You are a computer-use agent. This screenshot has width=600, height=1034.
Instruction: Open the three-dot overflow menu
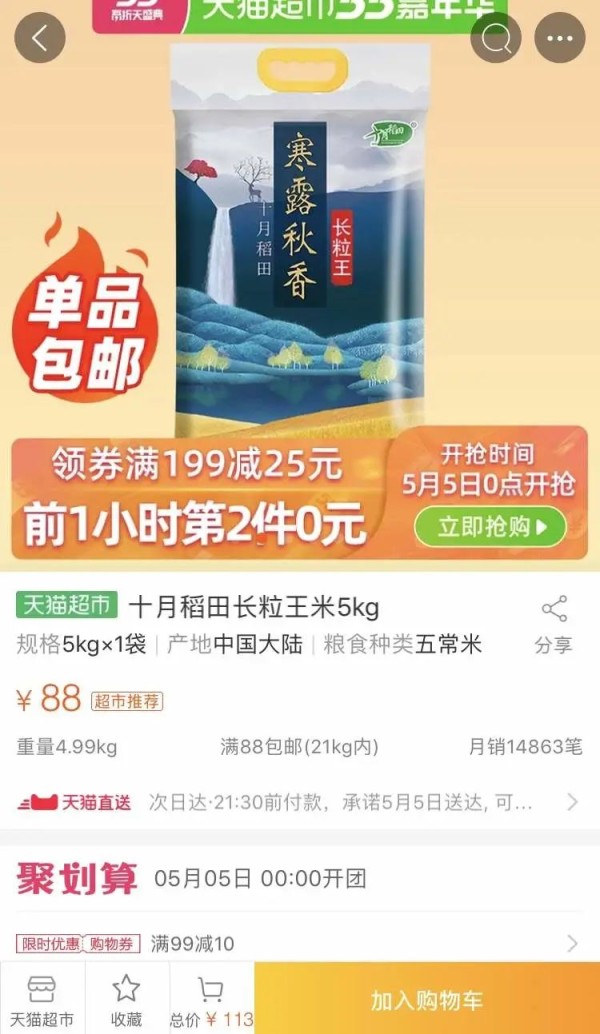coord(560,39)
